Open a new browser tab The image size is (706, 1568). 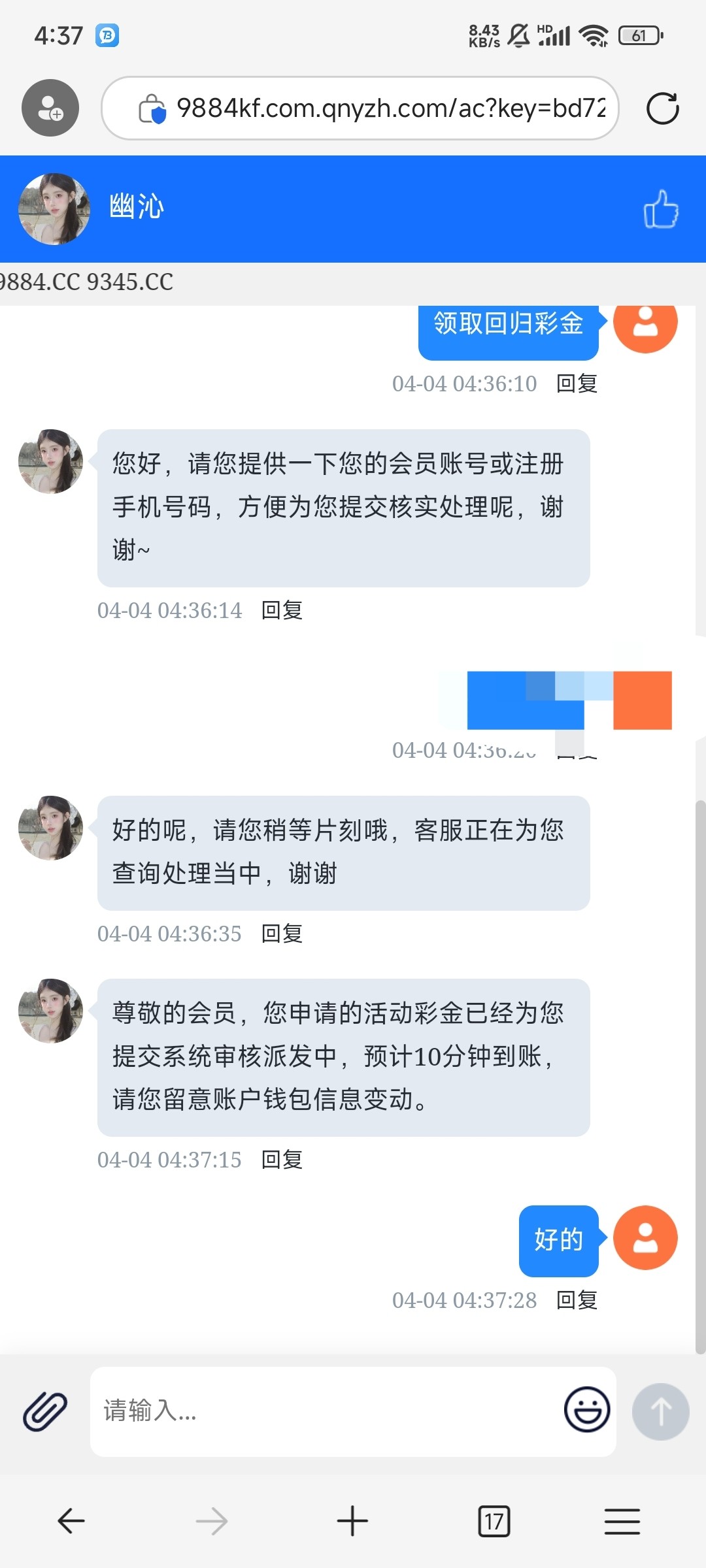(352, 1521)
